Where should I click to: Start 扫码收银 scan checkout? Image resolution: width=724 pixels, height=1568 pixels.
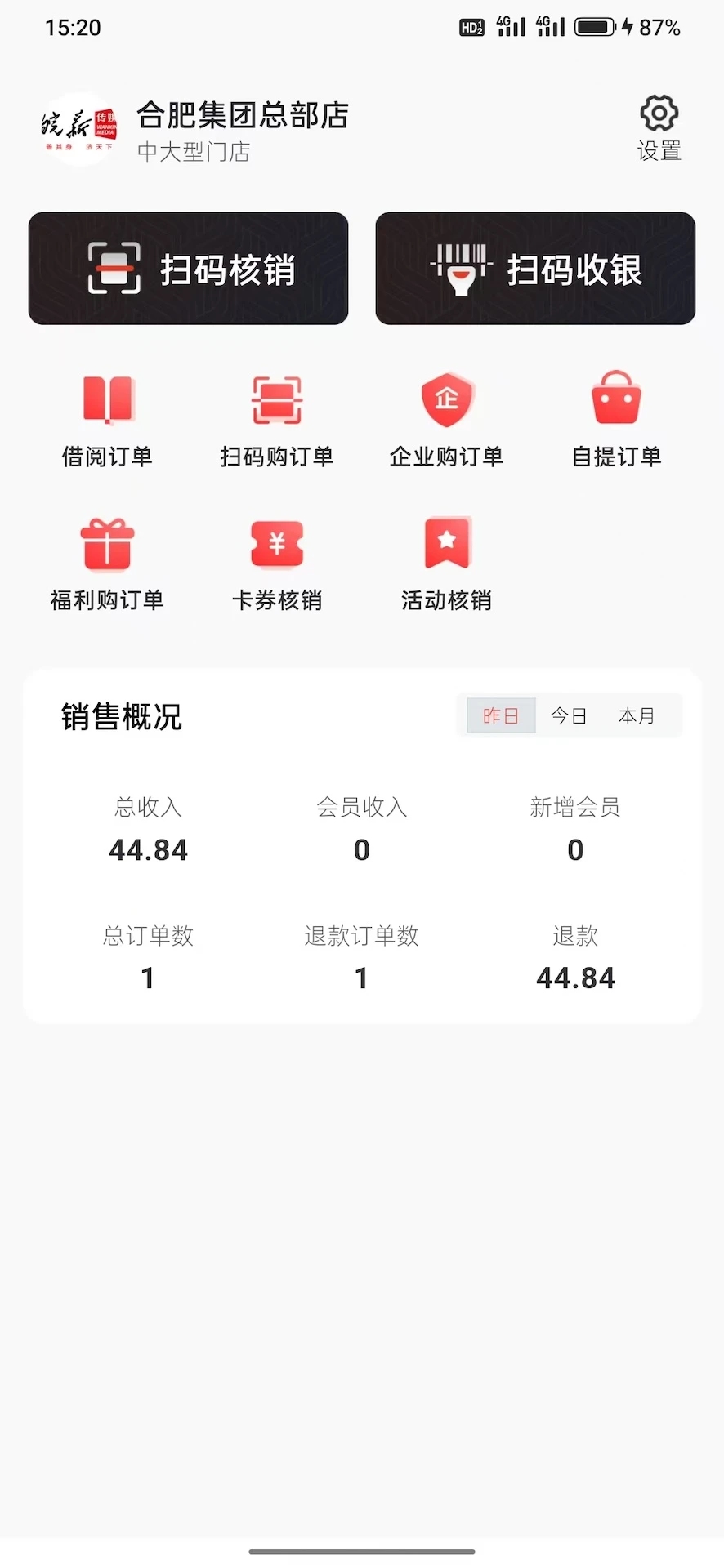[x=535, y=268]
